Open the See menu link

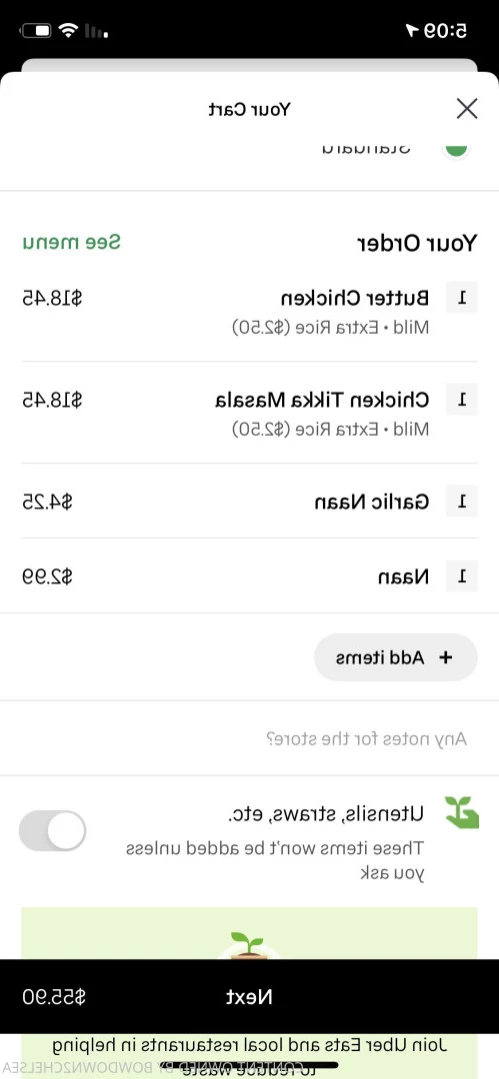point(72,242)
